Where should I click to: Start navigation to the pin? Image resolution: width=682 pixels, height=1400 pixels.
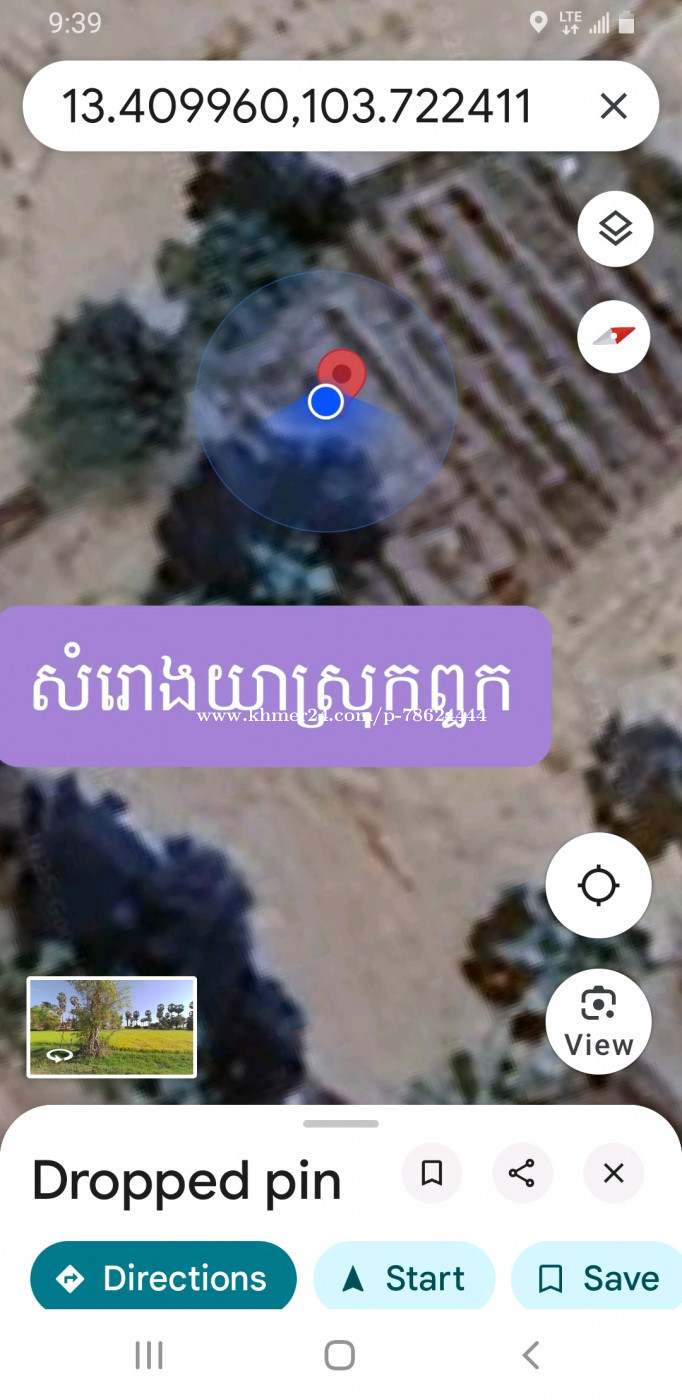click(x=404, y=1278)
